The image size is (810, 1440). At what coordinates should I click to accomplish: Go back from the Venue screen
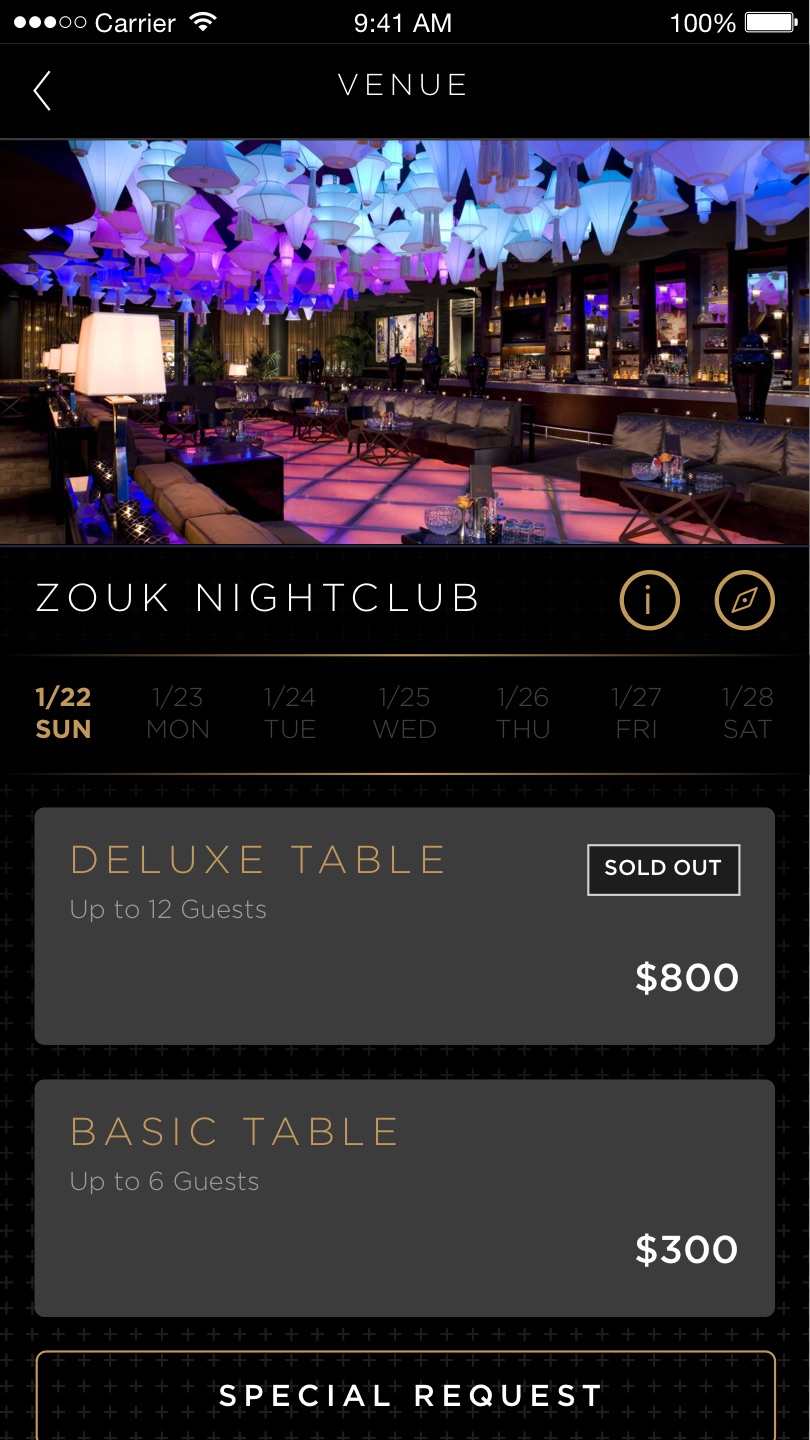pos(42,90)
